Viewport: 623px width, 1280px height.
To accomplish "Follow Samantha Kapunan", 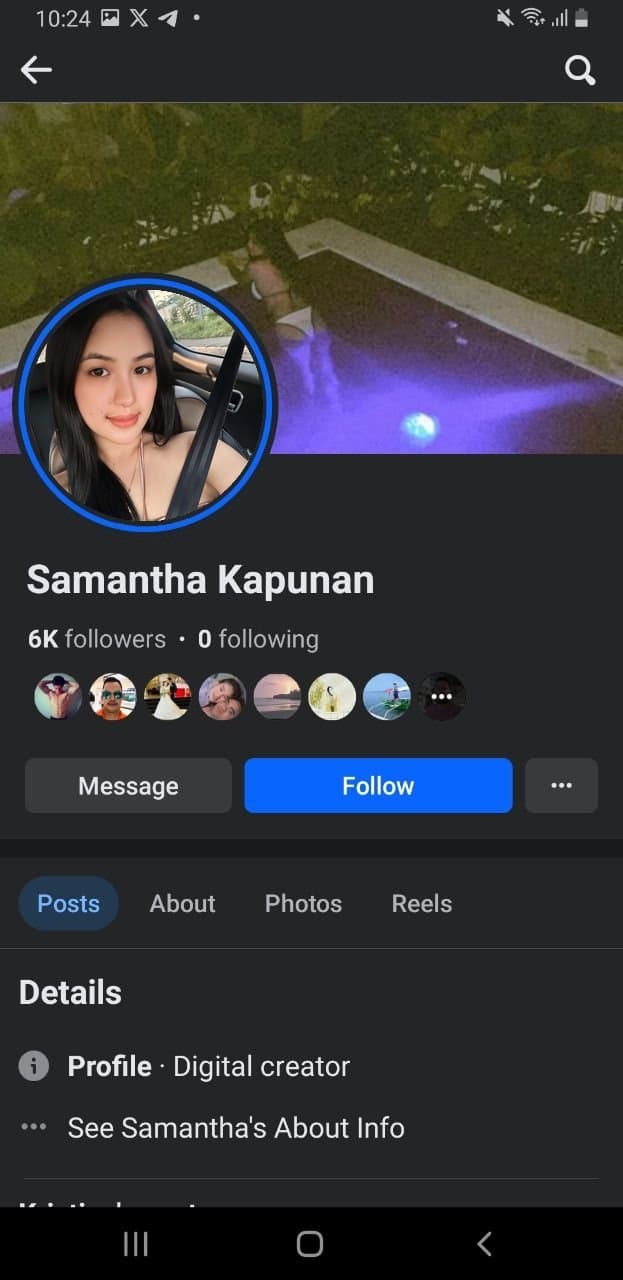I will click(x=378, y=786).
